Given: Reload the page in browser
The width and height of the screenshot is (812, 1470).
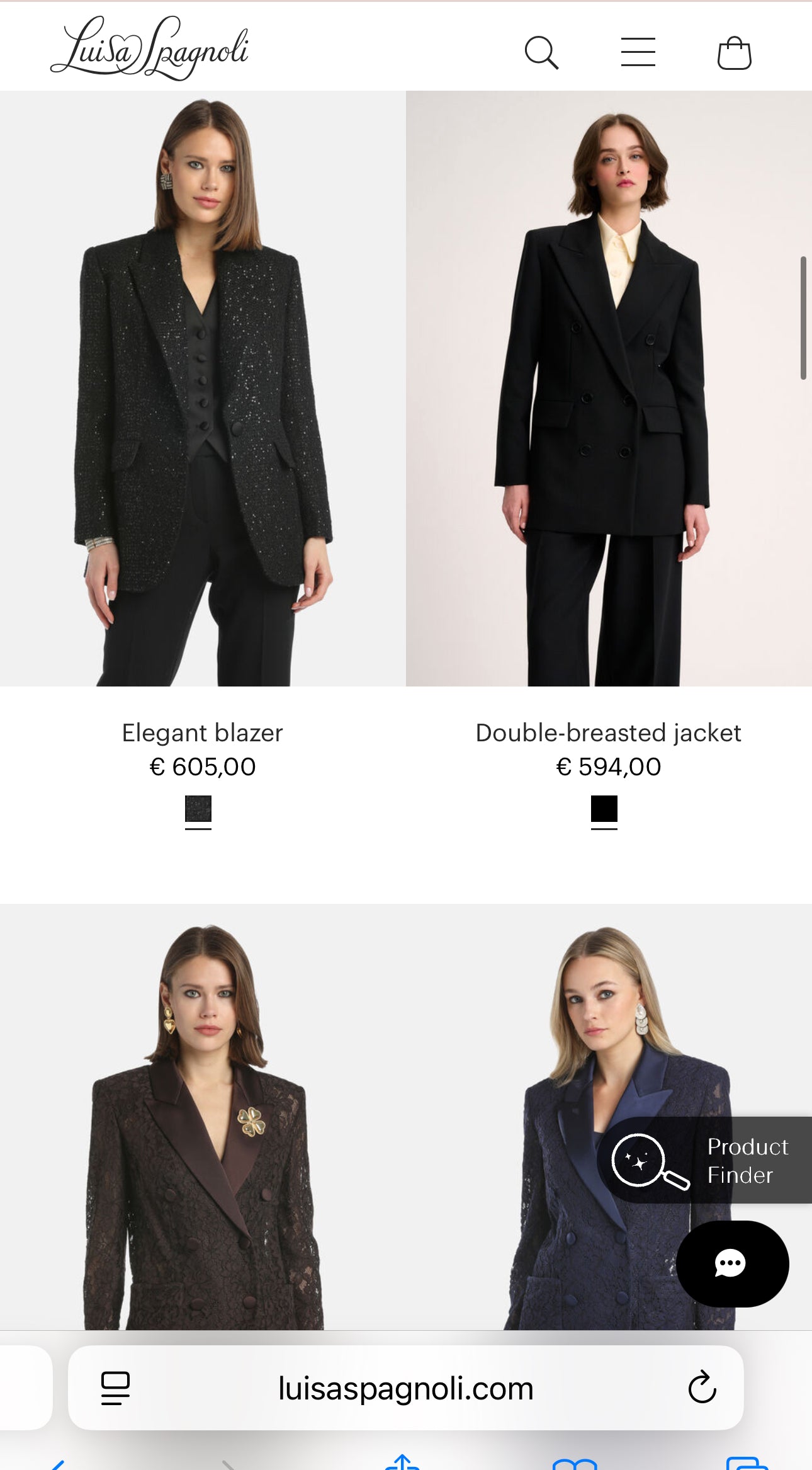Looking at the screenshot, I should point(702,1387).
